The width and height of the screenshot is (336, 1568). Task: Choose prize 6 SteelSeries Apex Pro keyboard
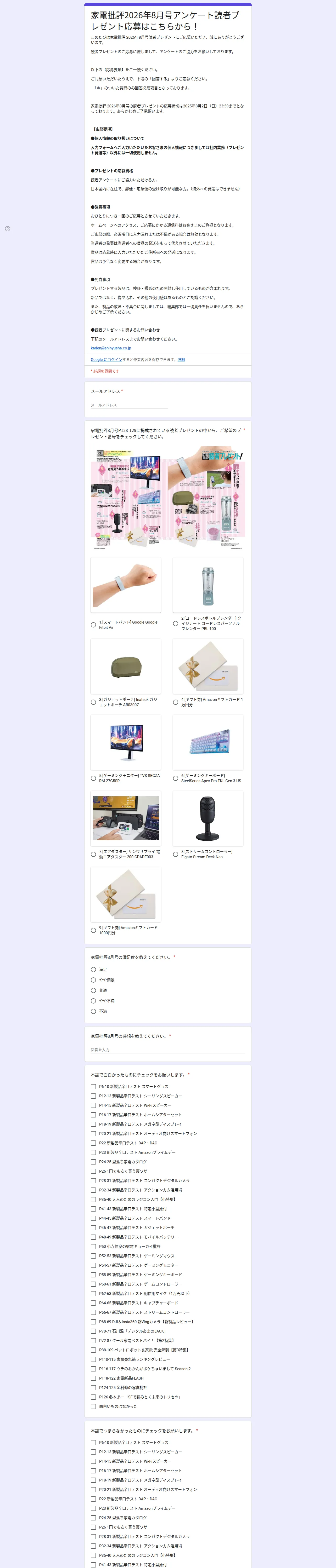(176, 778)
